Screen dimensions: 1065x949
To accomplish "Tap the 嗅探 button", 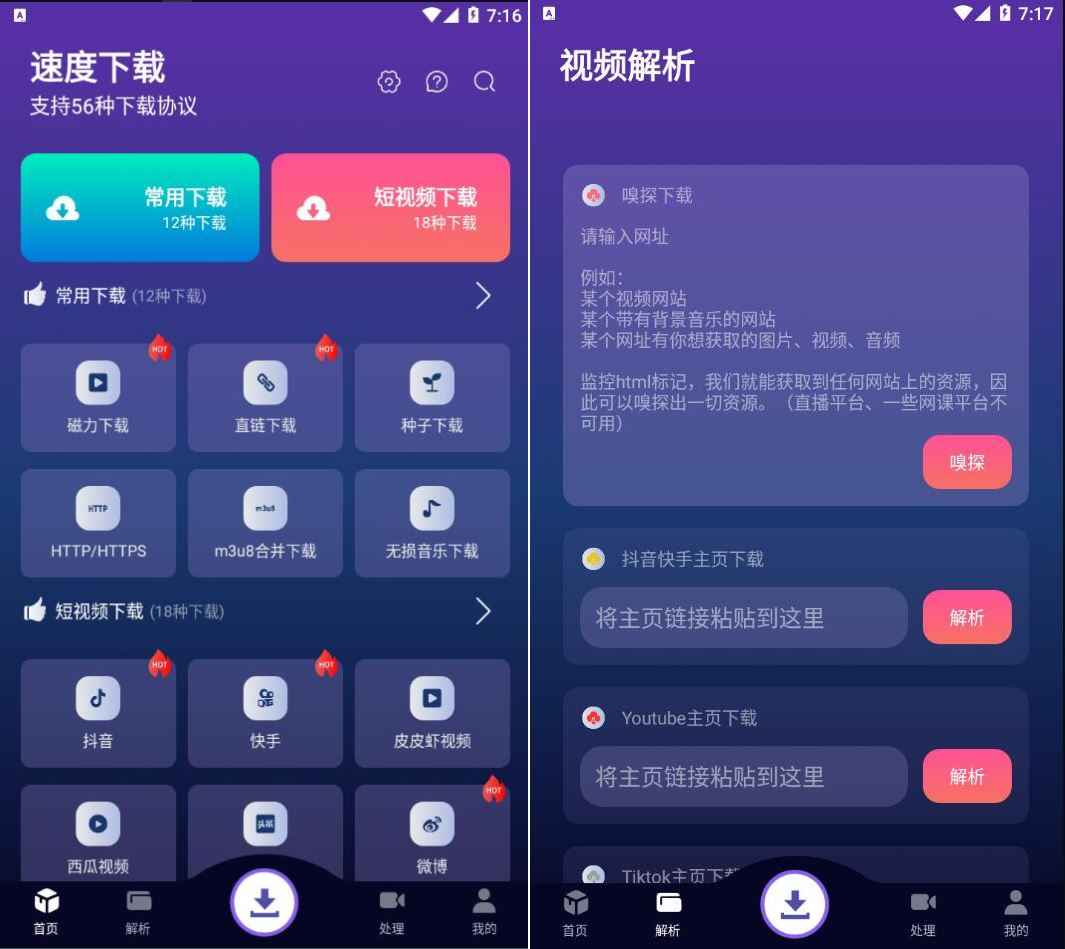I will (967, 462).
